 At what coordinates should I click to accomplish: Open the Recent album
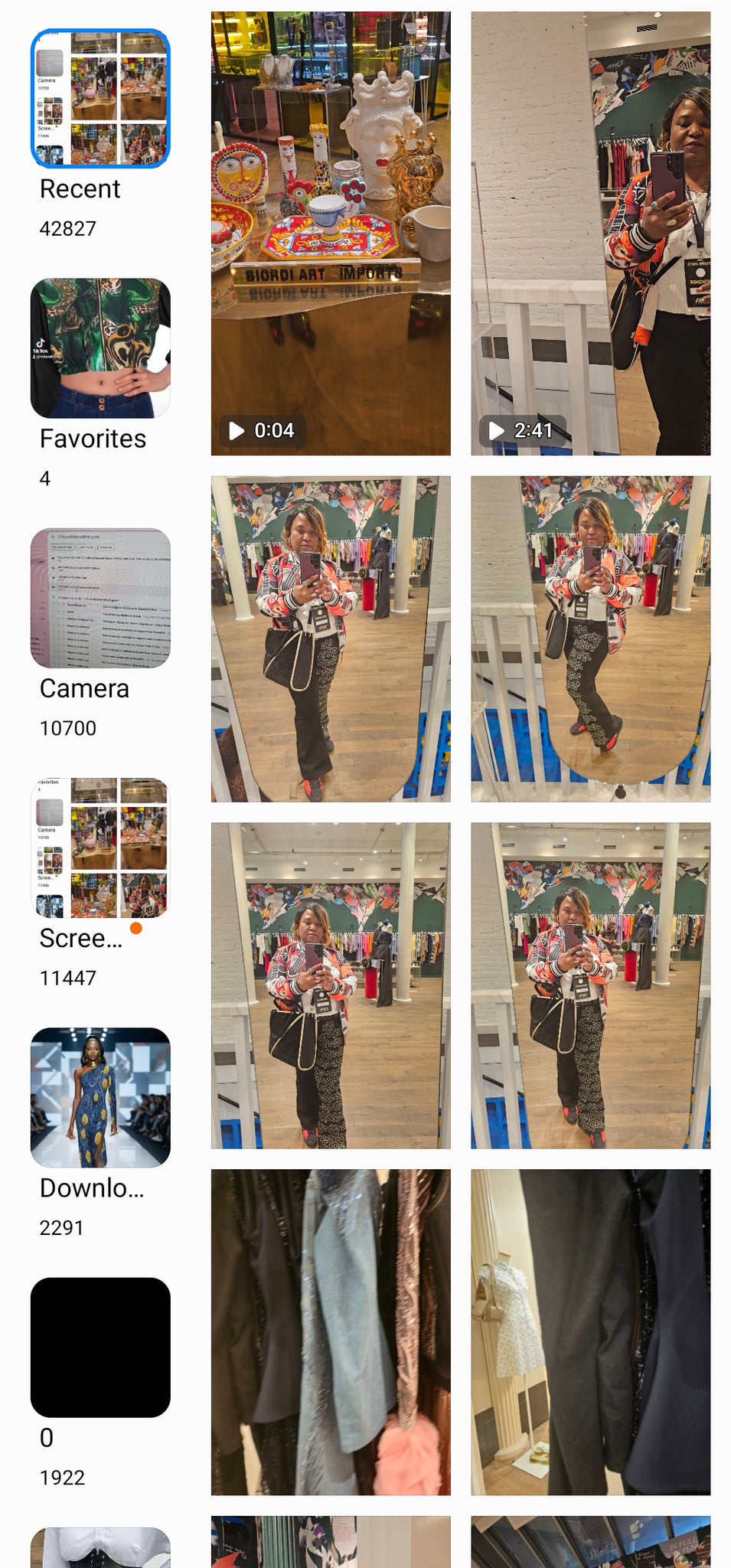coord(100,99)
